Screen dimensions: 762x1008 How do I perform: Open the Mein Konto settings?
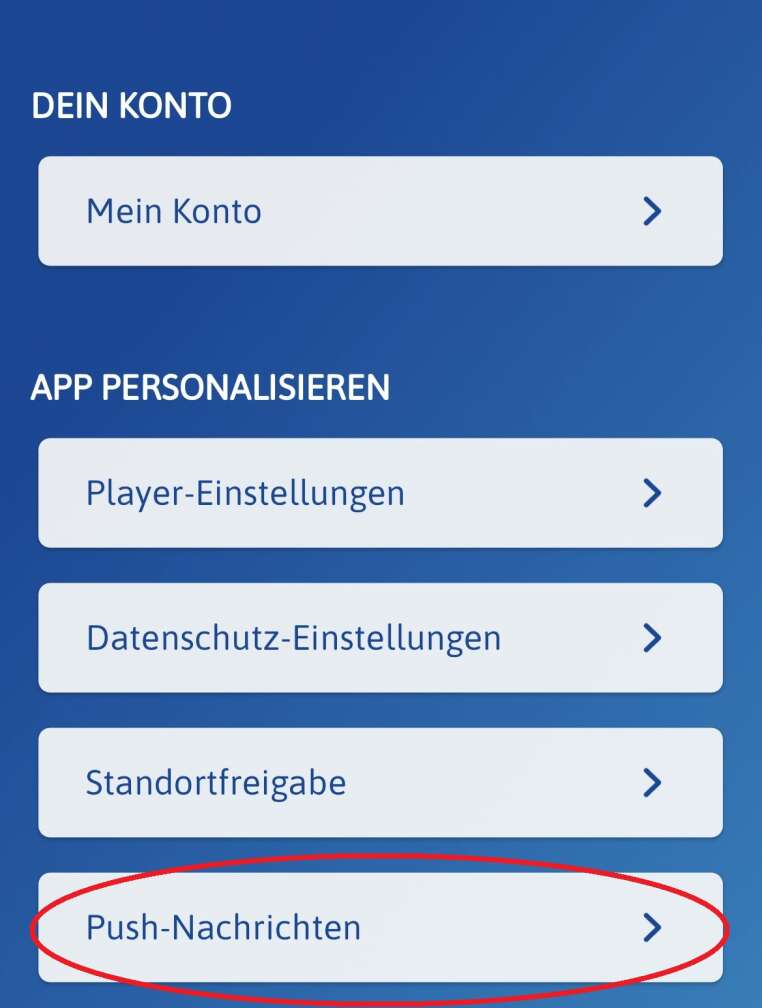click(x=380, y=210)
